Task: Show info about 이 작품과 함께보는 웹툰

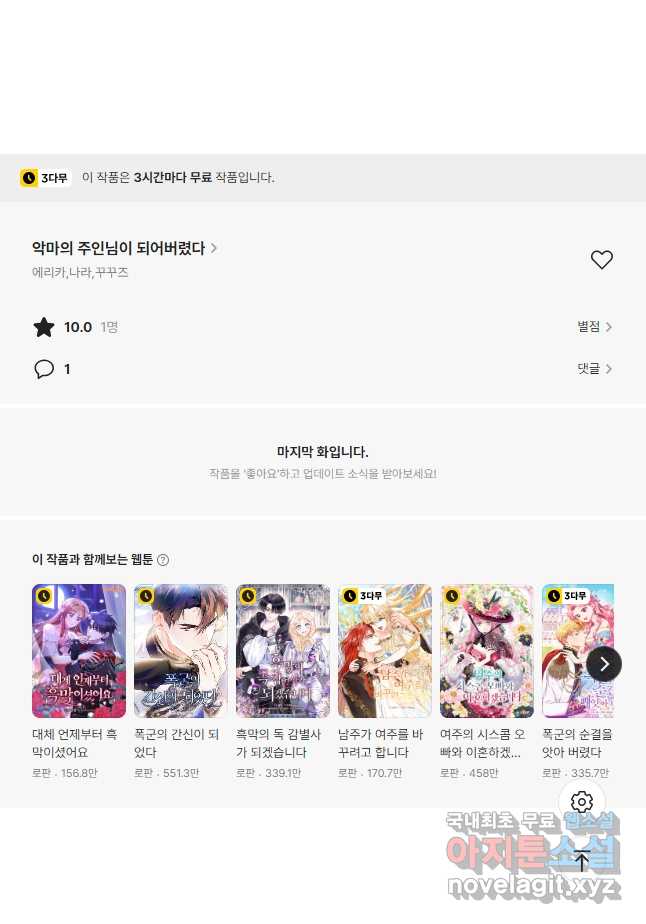Action: [163, 560]
